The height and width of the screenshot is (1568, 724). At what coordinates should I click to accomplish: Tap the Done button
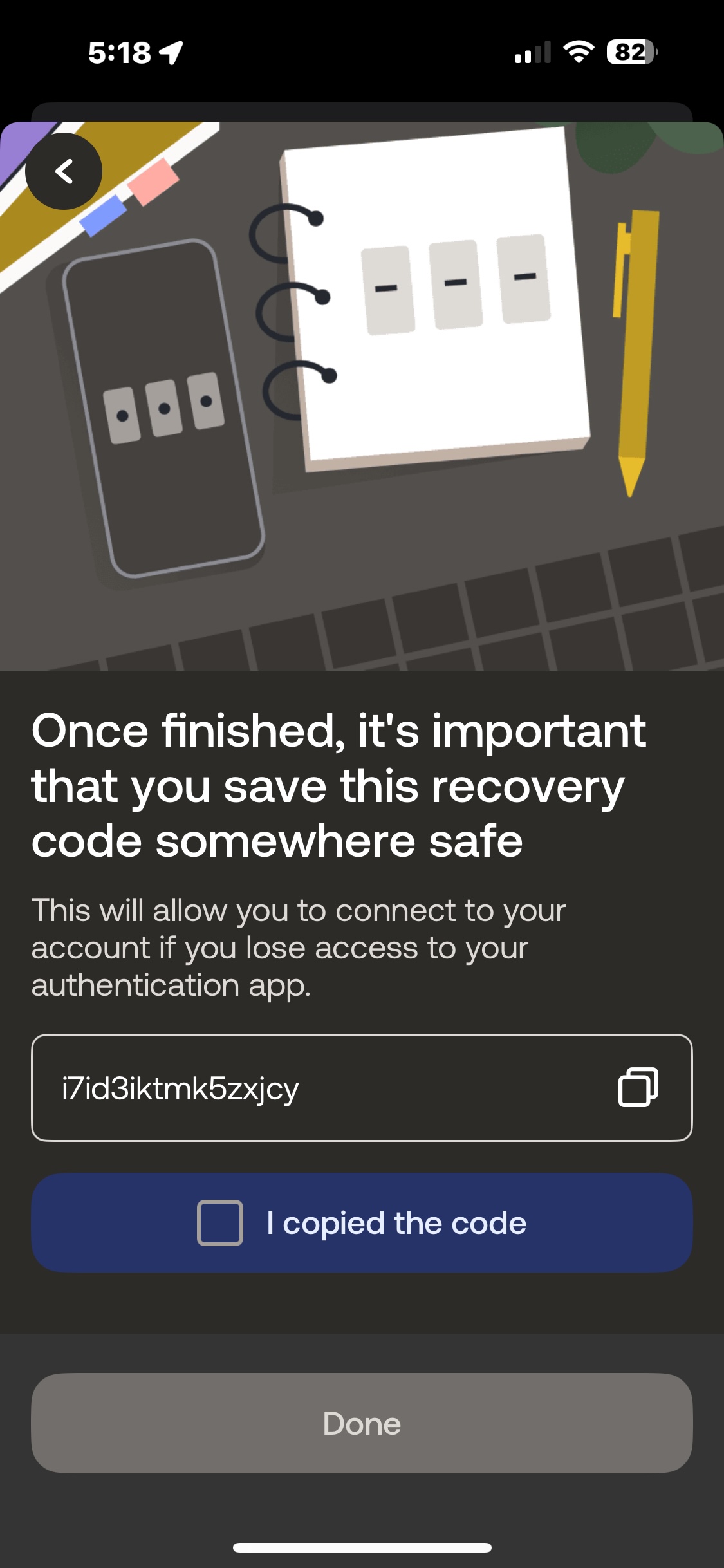pos(362,1423)
